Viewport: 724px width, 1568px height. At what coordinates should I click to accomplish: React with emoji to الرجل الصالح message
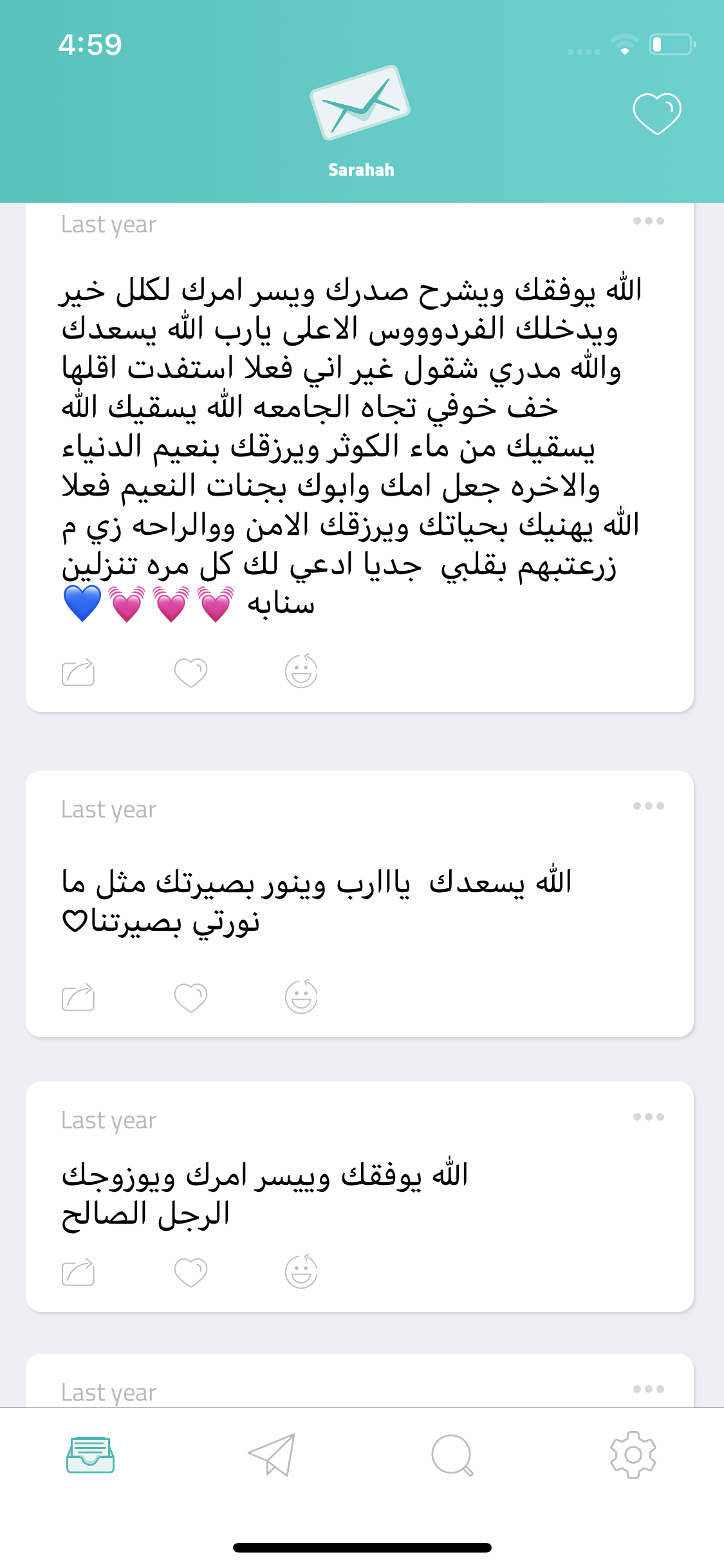301,1271
